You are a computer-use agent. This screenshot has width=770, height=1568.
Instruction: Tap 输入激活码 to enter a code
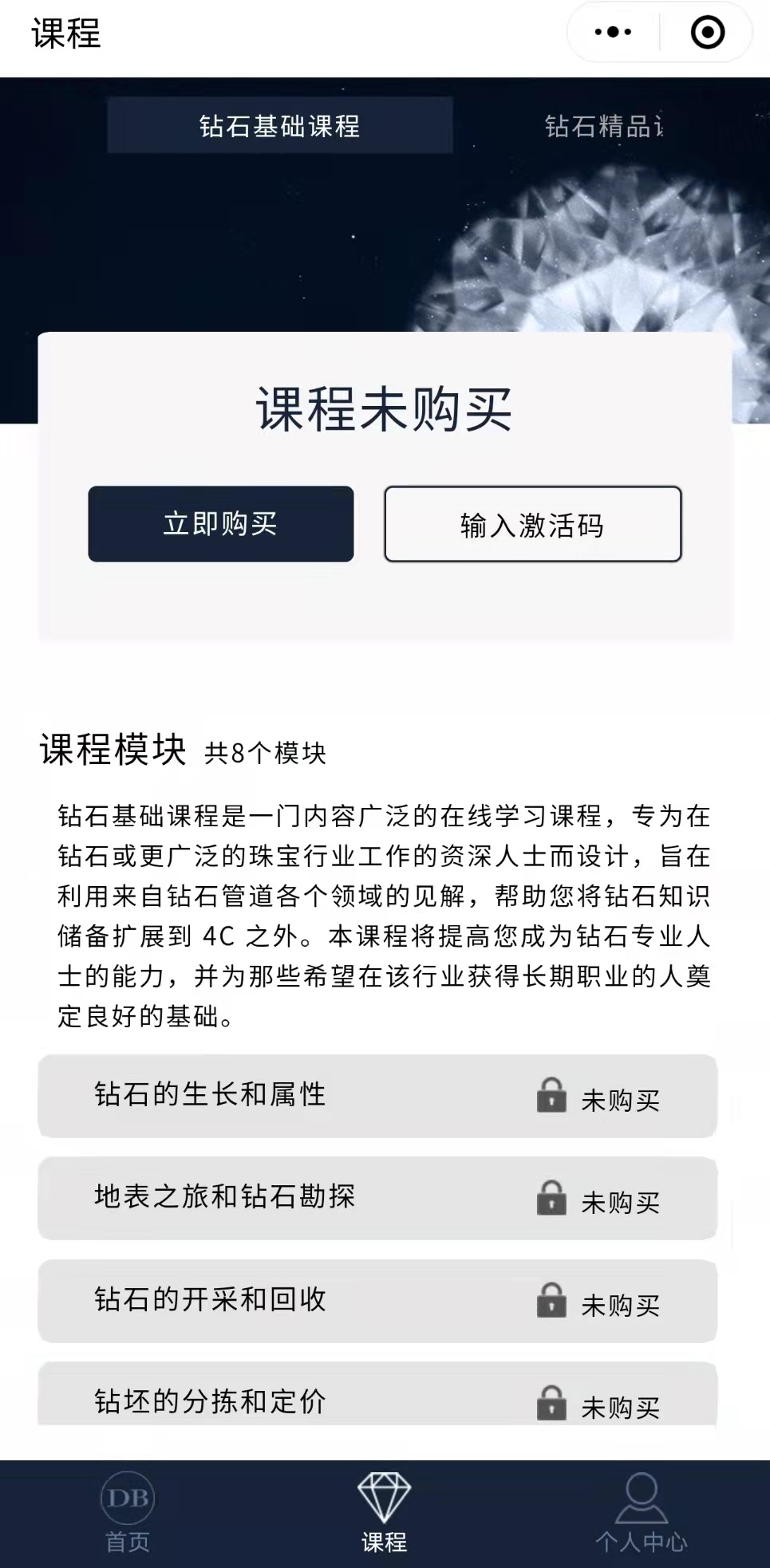(x=533, y=524)
